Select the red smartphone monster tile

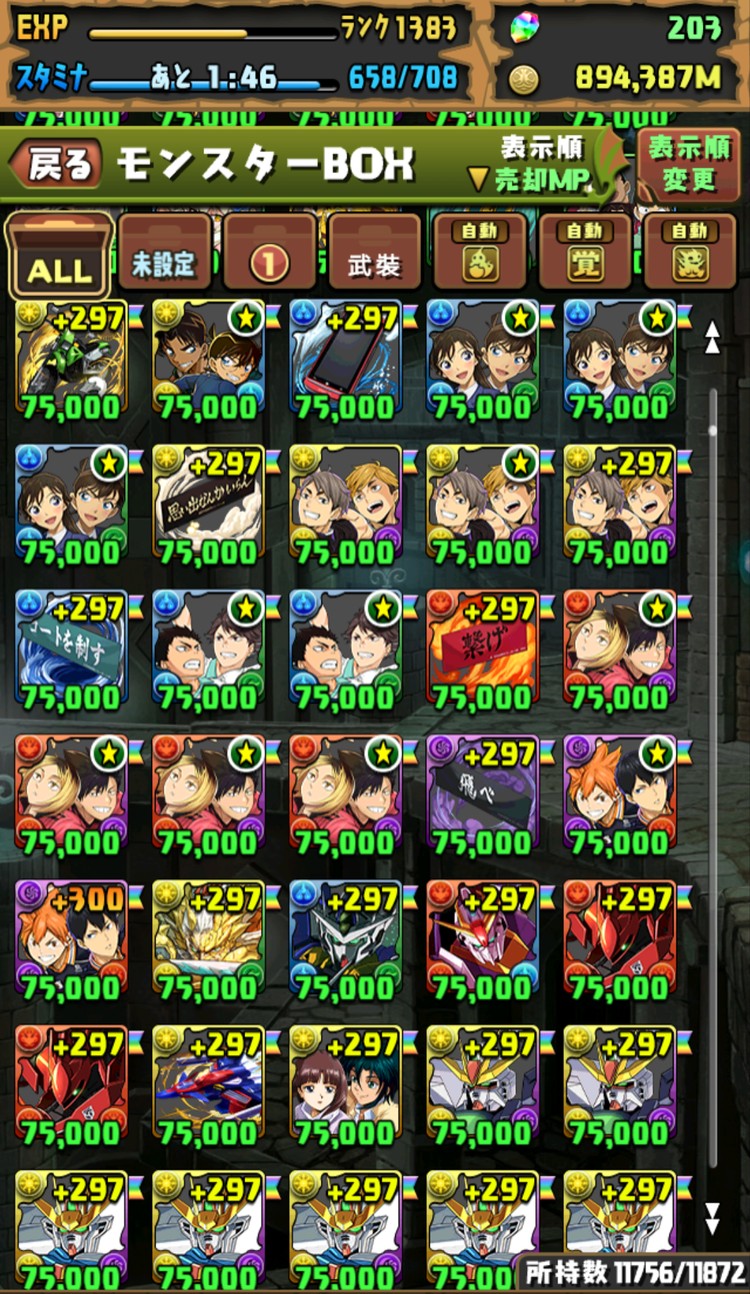(345, 359)
